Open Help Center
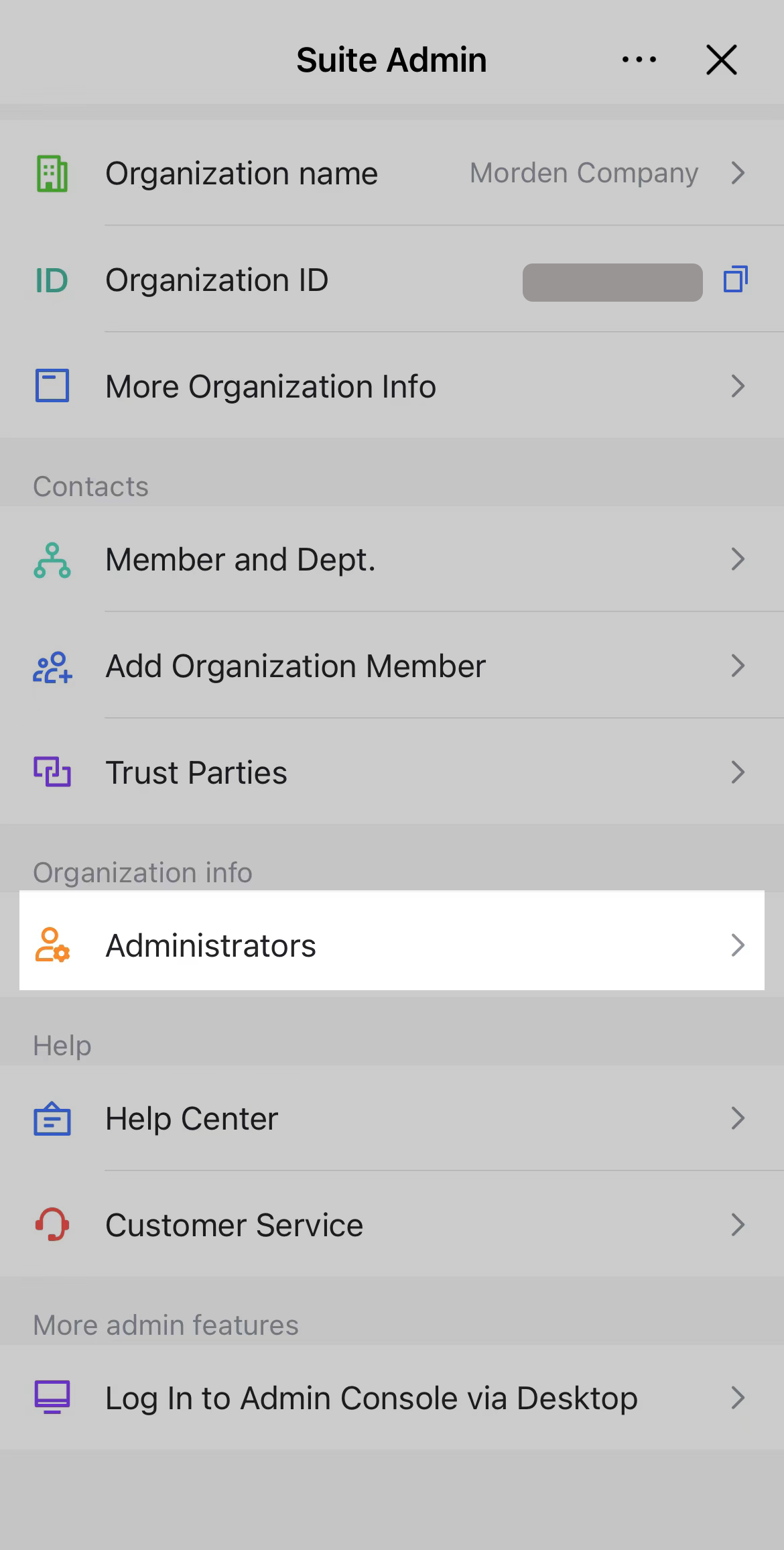 tap(392, 1118)
